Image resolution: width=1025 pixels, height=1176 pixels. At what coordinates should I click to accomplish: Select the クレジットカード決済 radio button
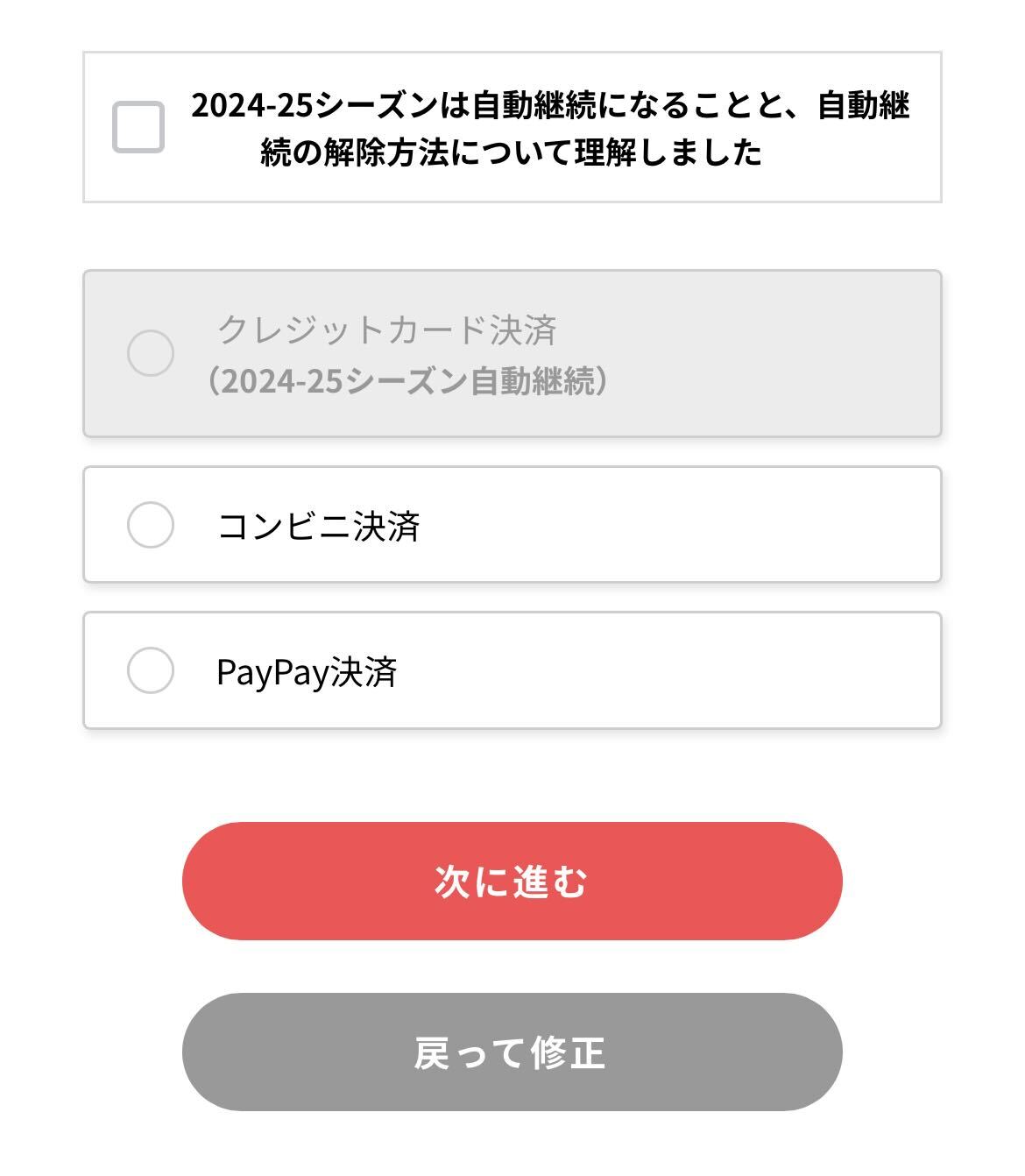tap(151, 353)
